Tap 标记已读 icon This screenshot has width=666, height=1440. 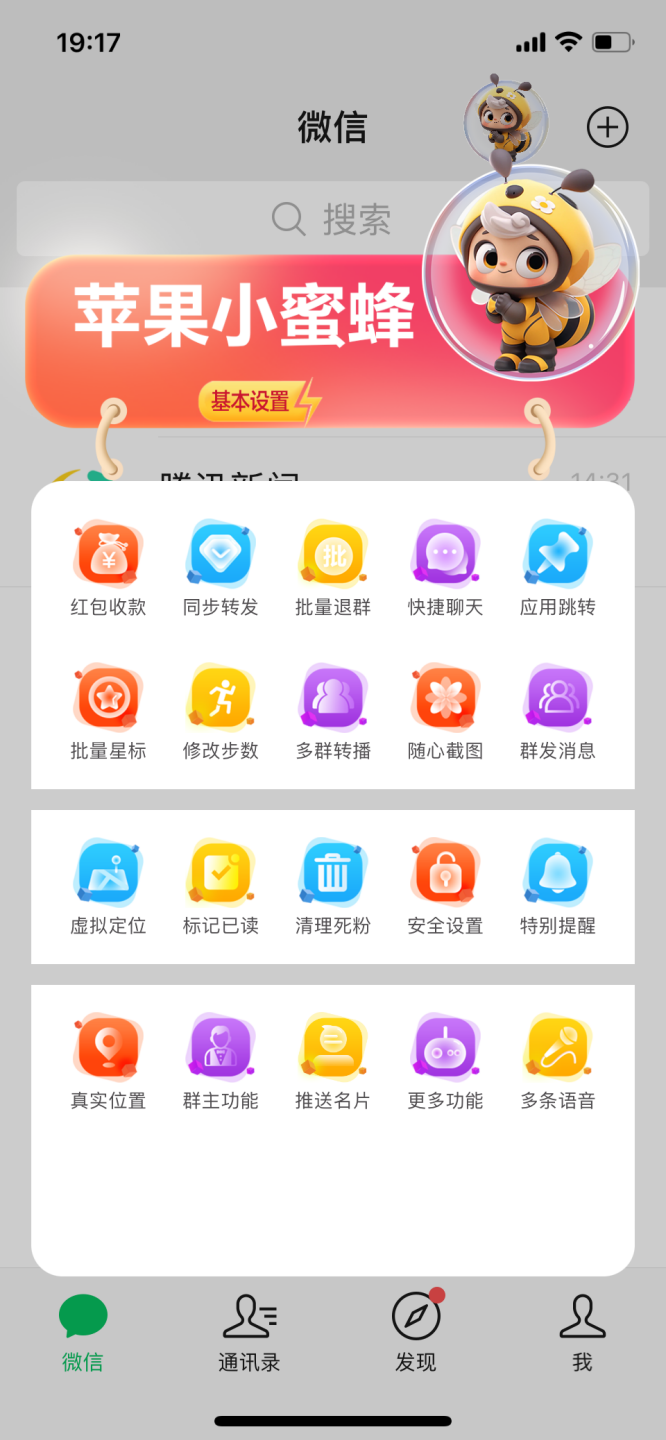[220, 873]
